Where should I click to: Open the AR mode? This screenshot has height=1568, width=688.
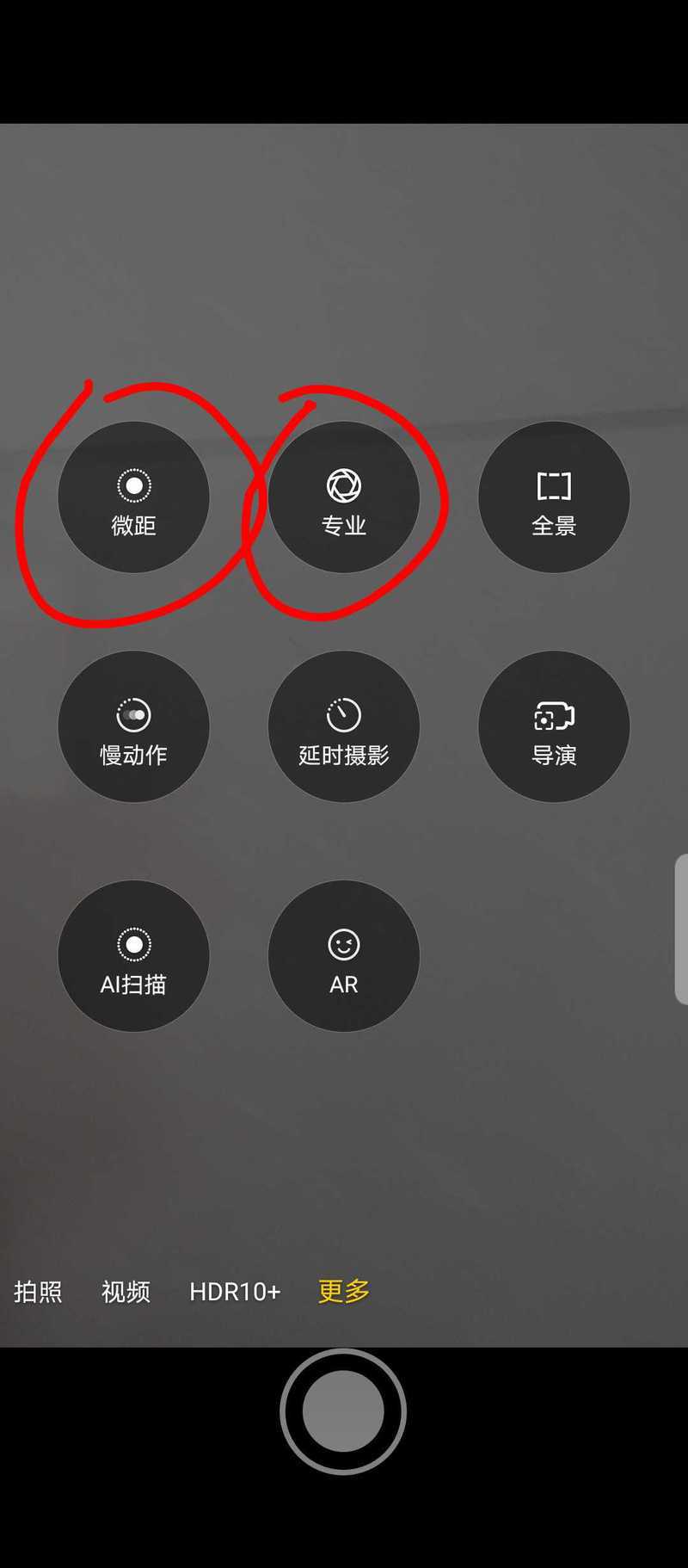344,956
